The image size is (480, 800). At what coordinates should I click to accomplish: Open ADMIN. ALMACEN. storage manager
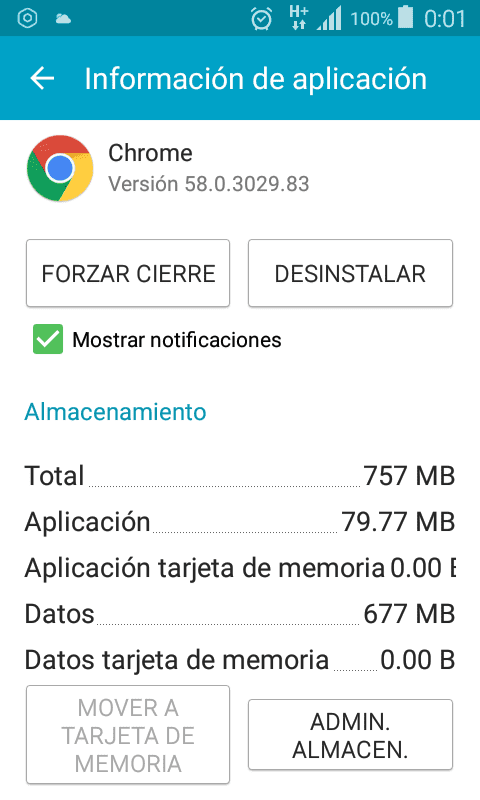tap(350, 735)
